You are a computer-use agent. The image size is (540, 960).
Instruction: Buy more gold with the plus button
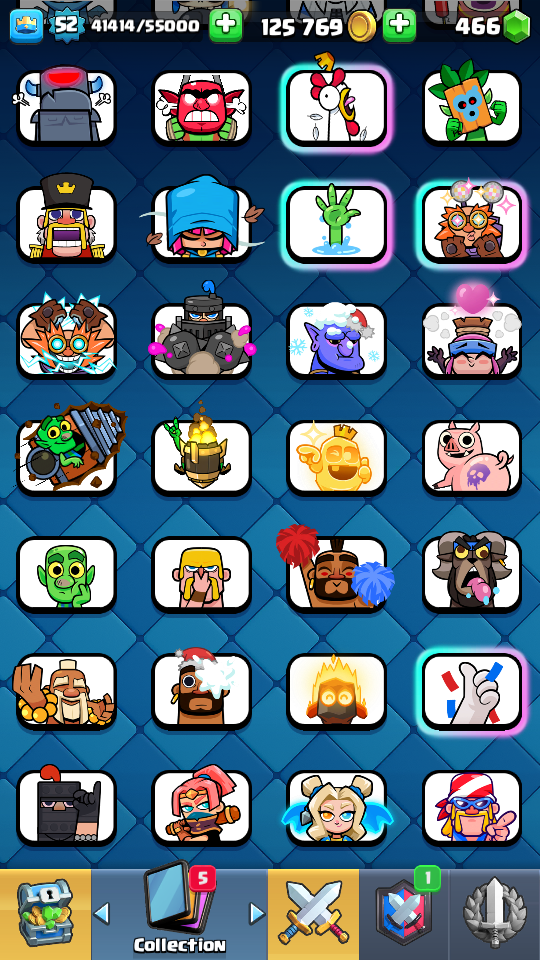(x=399, y=26)
